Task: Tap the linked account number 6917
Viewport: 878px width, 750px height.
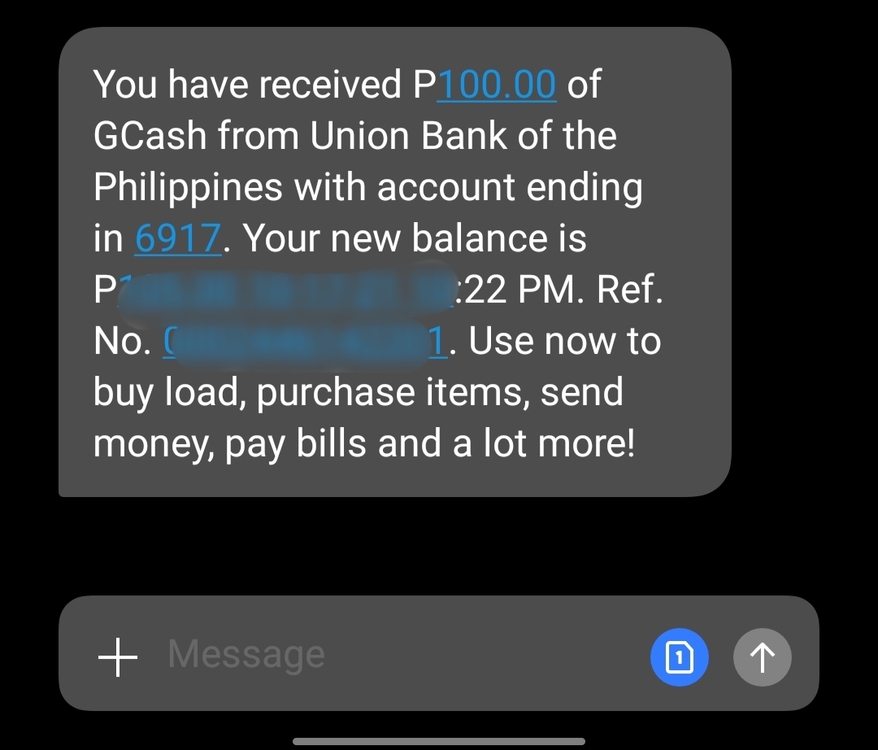Action: (x=177, y=239)
